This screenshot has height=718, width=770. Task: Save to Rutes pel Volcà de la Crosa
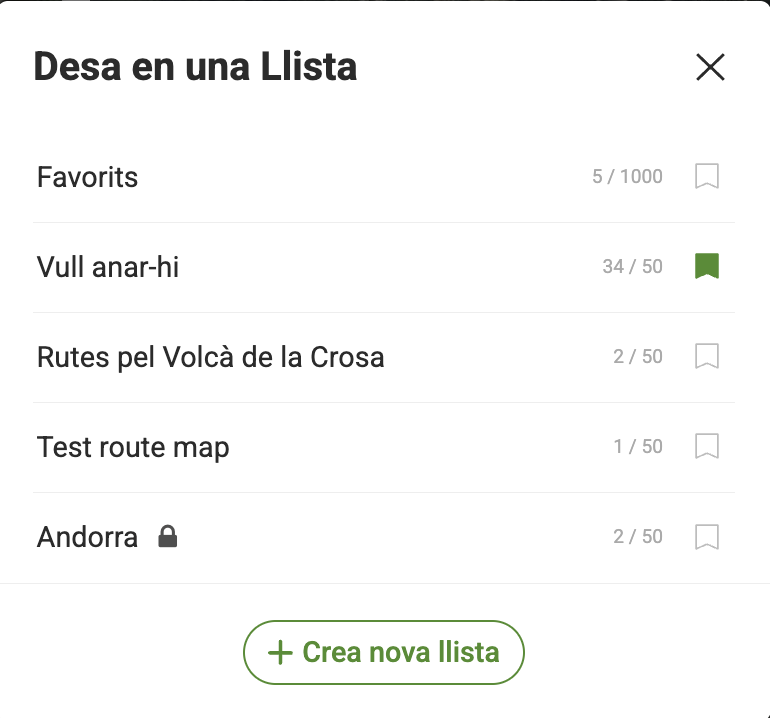pyautogui.click(x=707, y=356)
